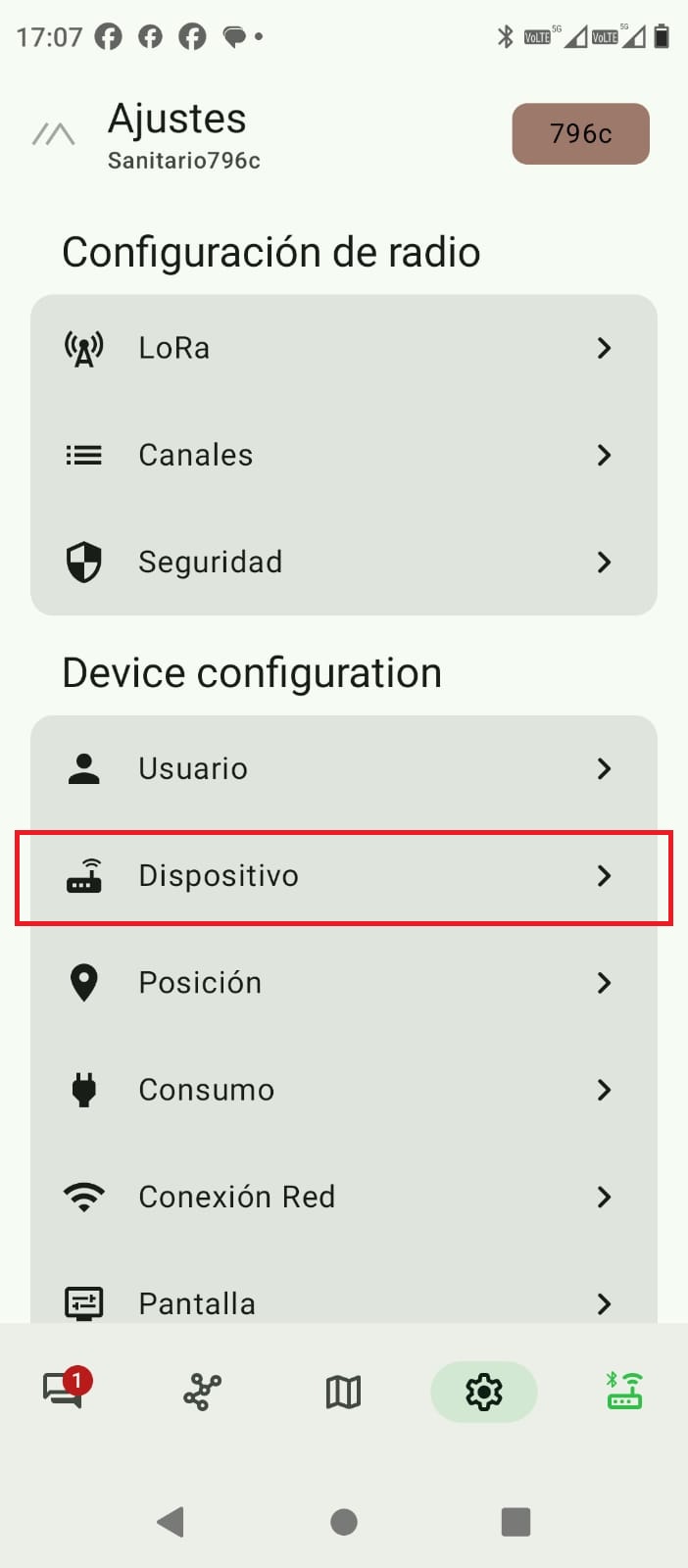Select the Dispositivo row
Viewport: 688px width, 1568px height.
[x=343, y=875]
